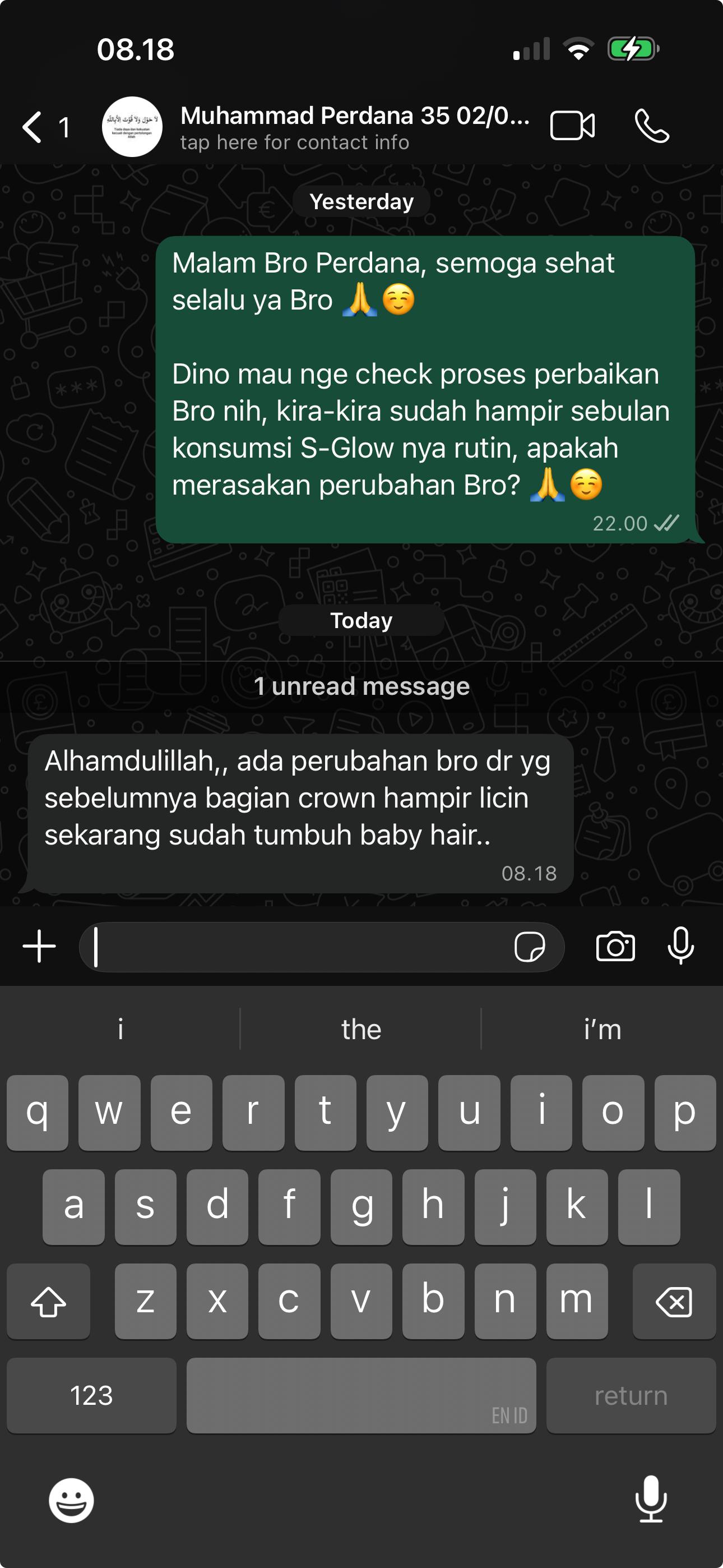Open the camera to send a photo

(617, 947)
